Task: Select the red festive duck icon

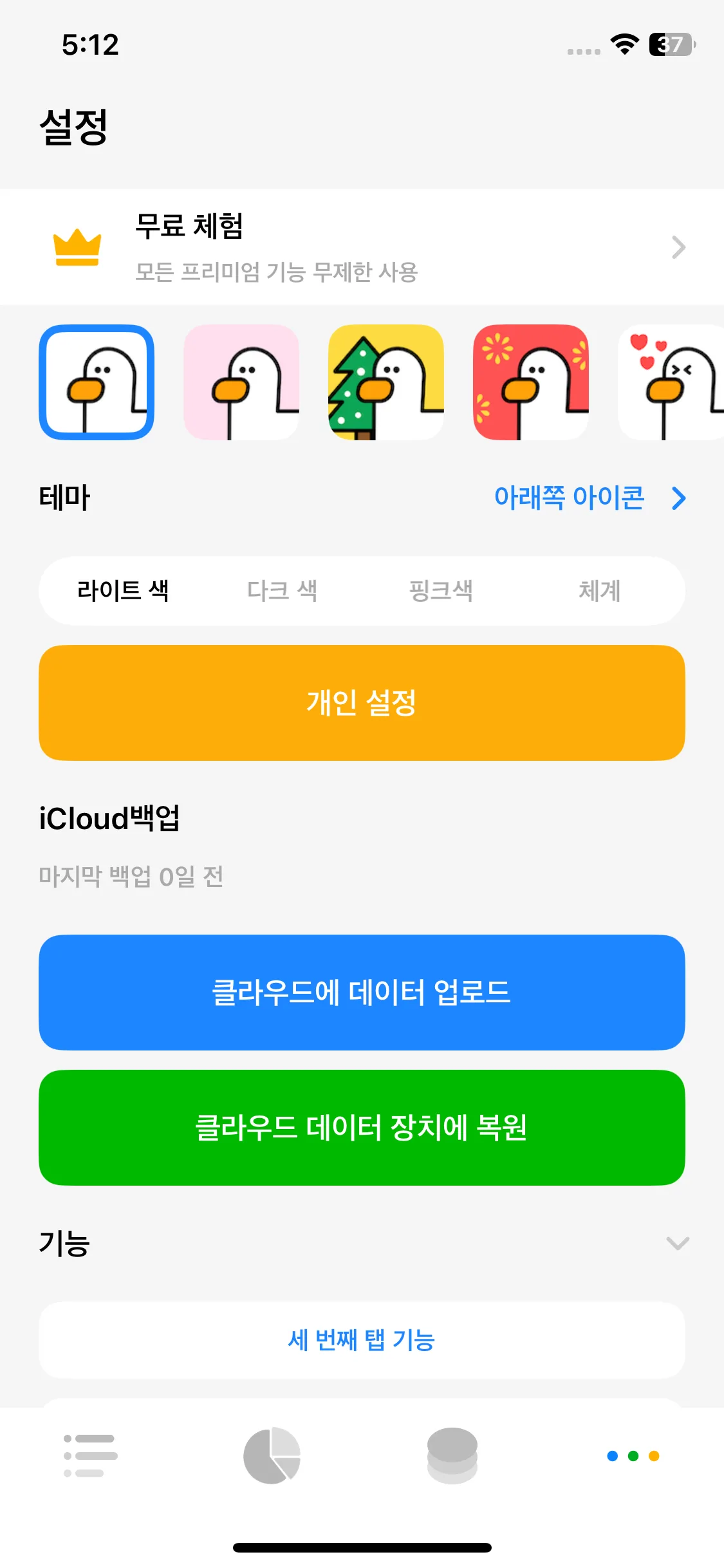Action: 531,383
